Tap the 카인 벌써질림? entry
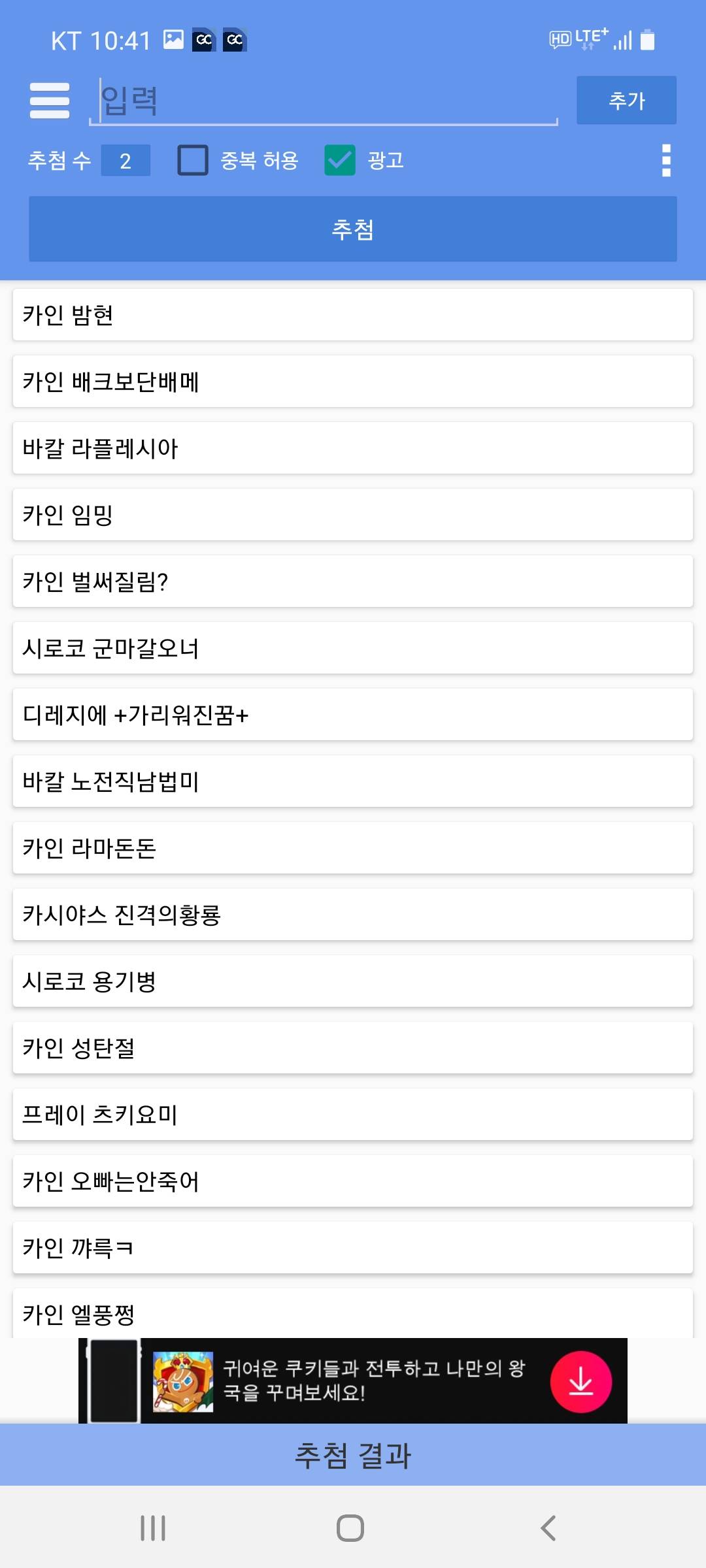Screen dimensions: 706x1568 353,581
